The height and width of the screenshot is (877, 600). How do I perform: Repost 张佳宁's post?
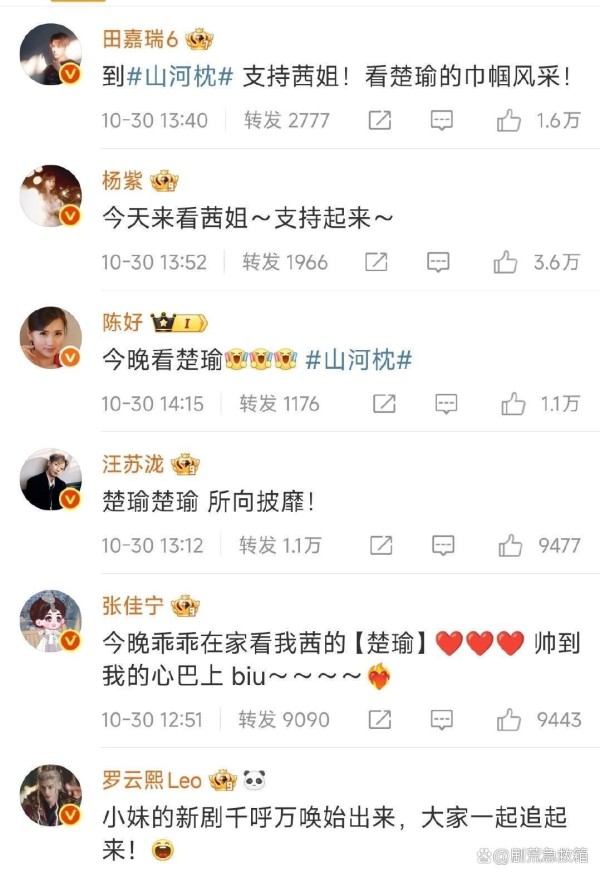pyautogui.click(x=381, y=719)
